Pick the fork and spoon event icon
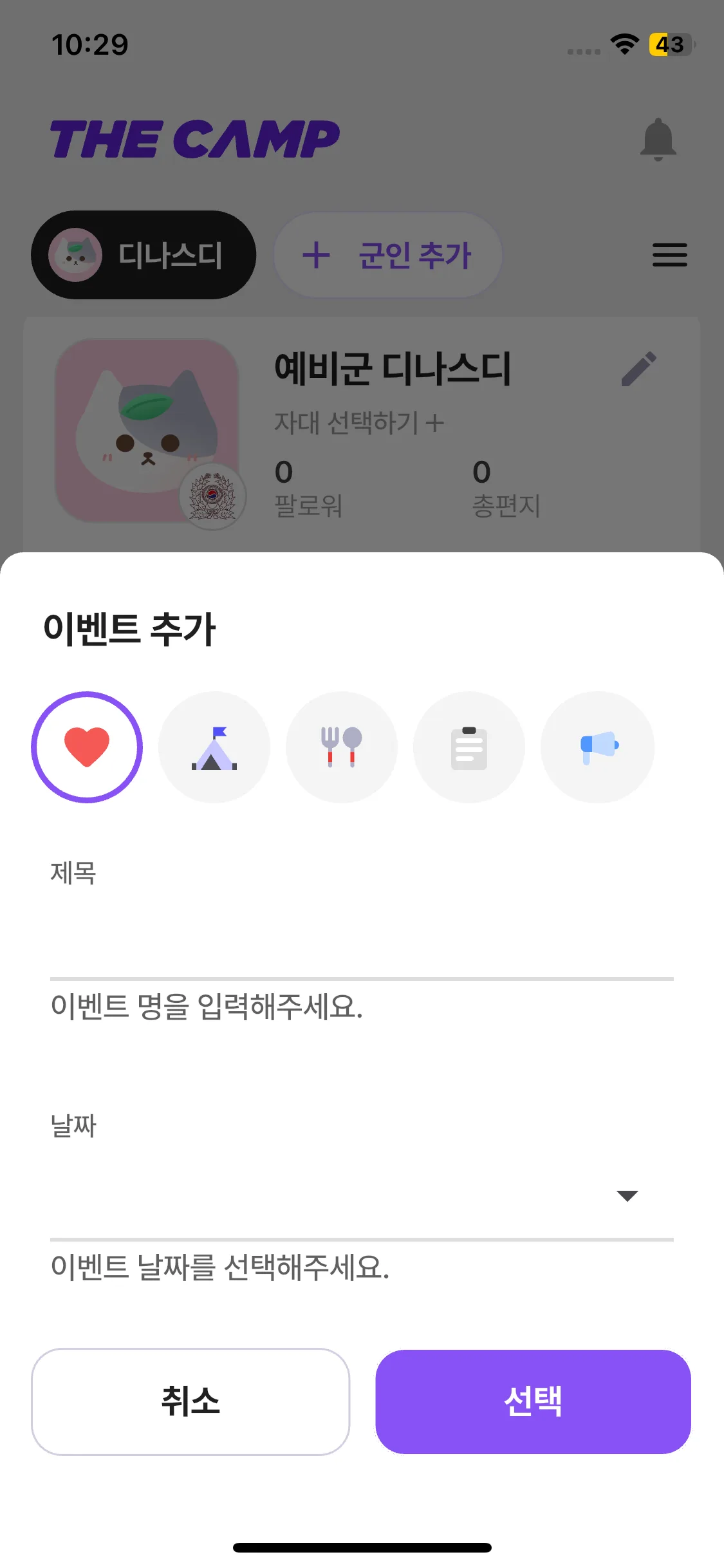This screenshot has height=1568, width=724. (x=342, y=747)
